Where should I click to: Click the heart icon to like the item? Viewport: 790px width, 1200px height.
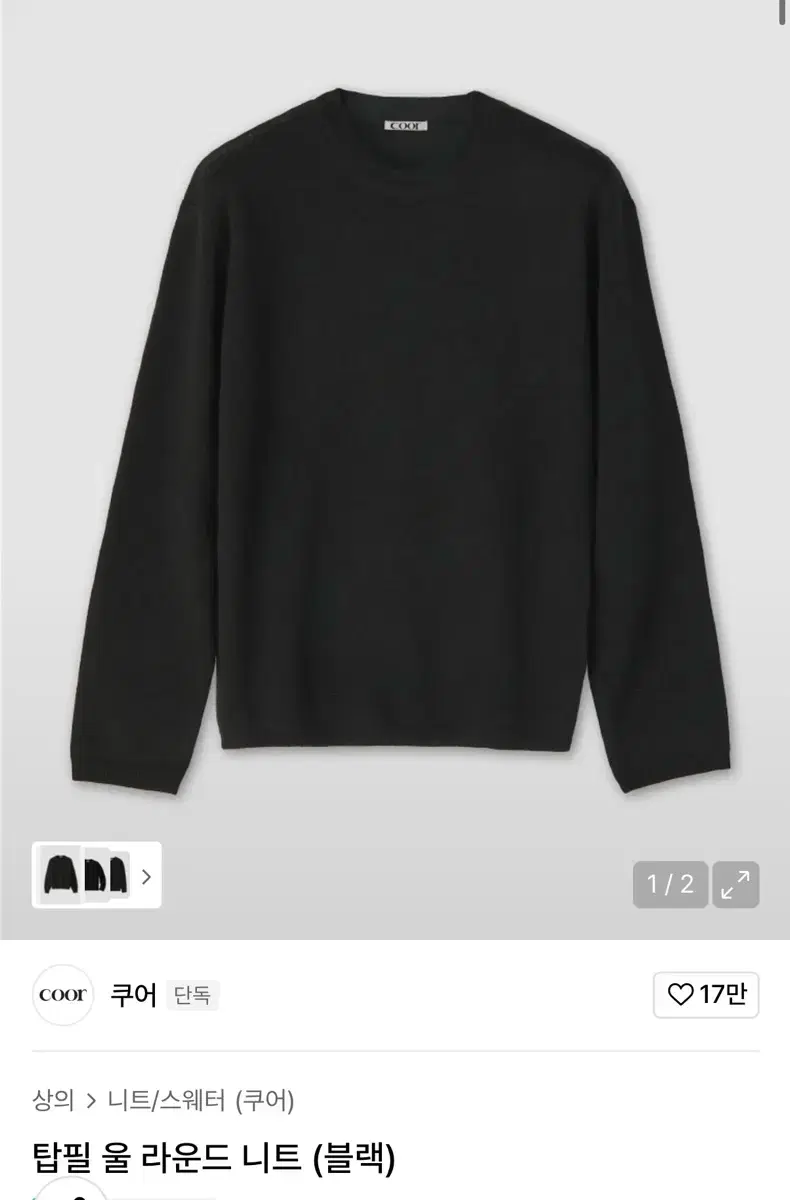(x=678, y=995)
